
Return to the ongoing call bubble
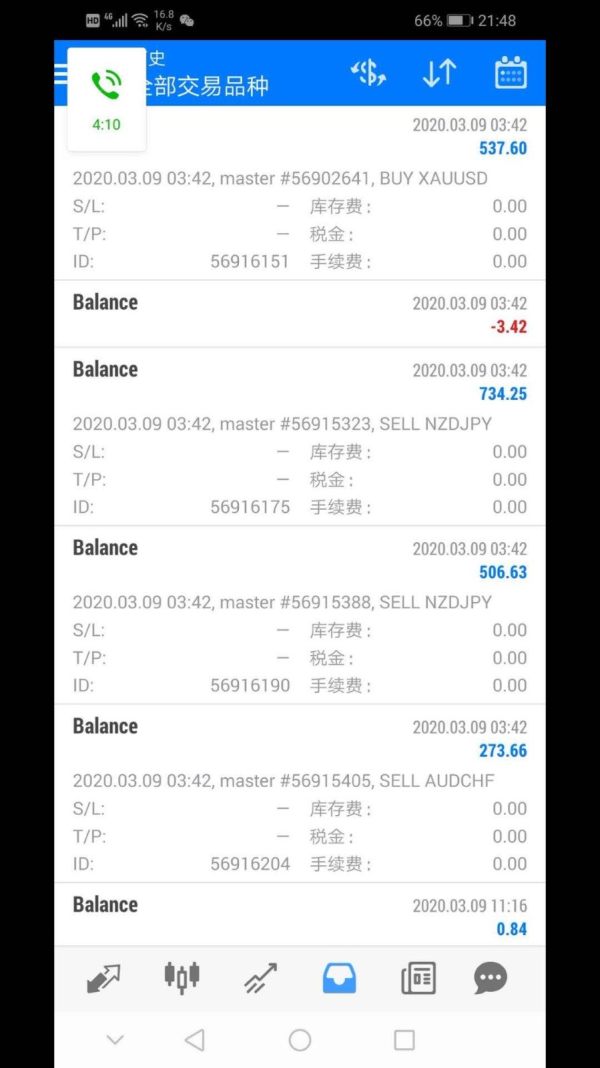tap(107, 99)
